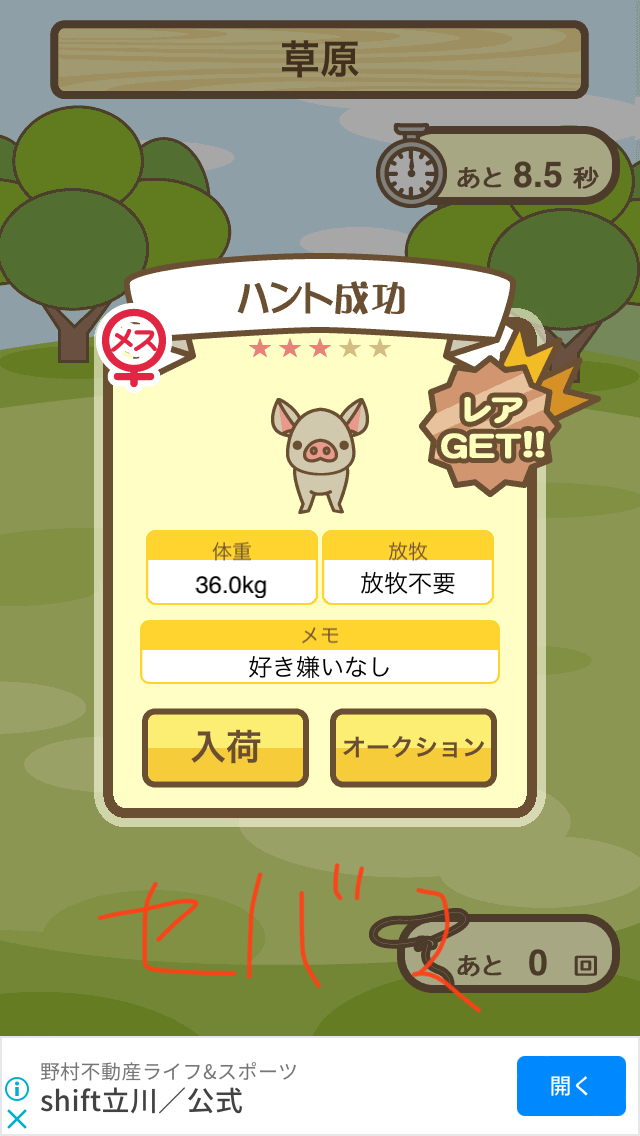This screenshot has width=640, height=1136.
Task: Close the ad banner with the X icon
Action: (17, 1119)
